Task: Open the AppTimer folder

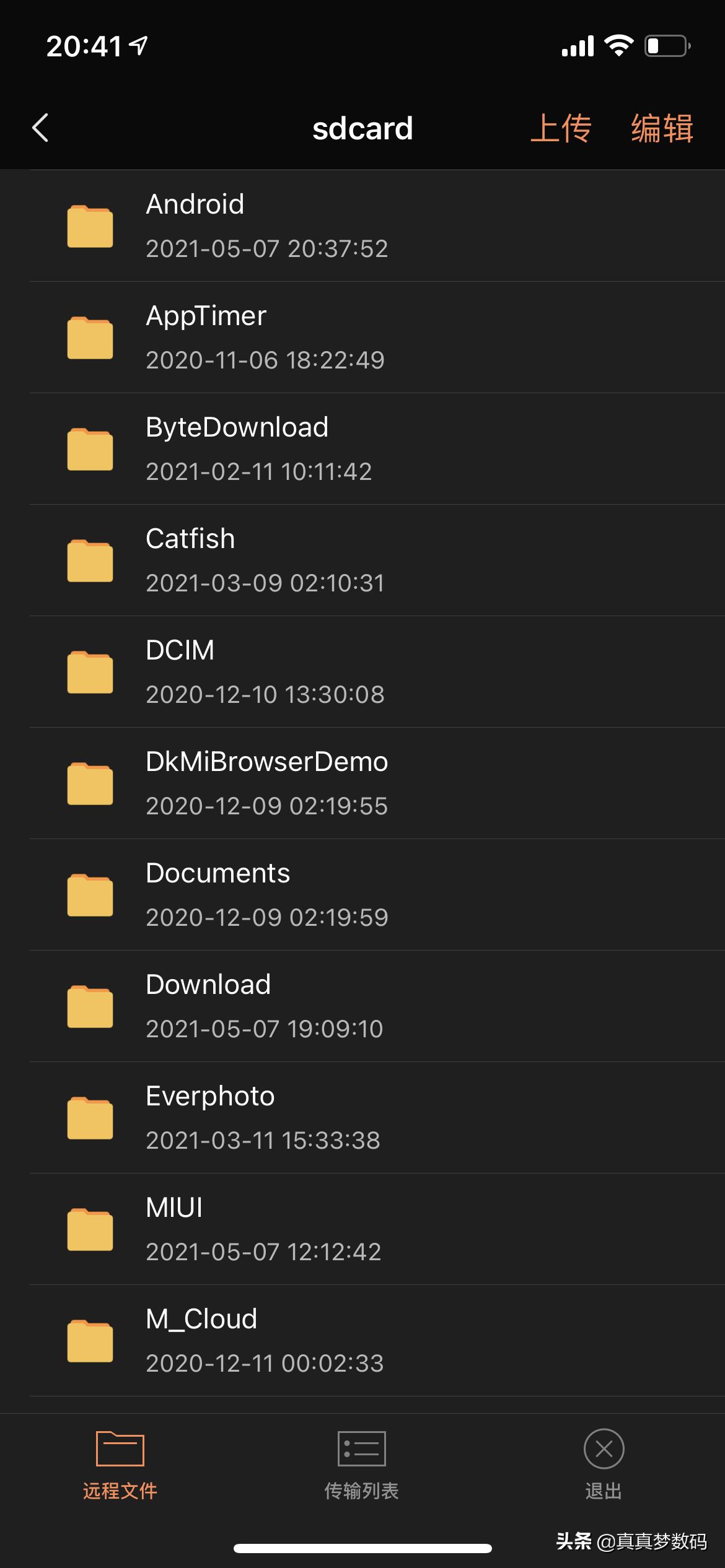Action: pos(362,338)
